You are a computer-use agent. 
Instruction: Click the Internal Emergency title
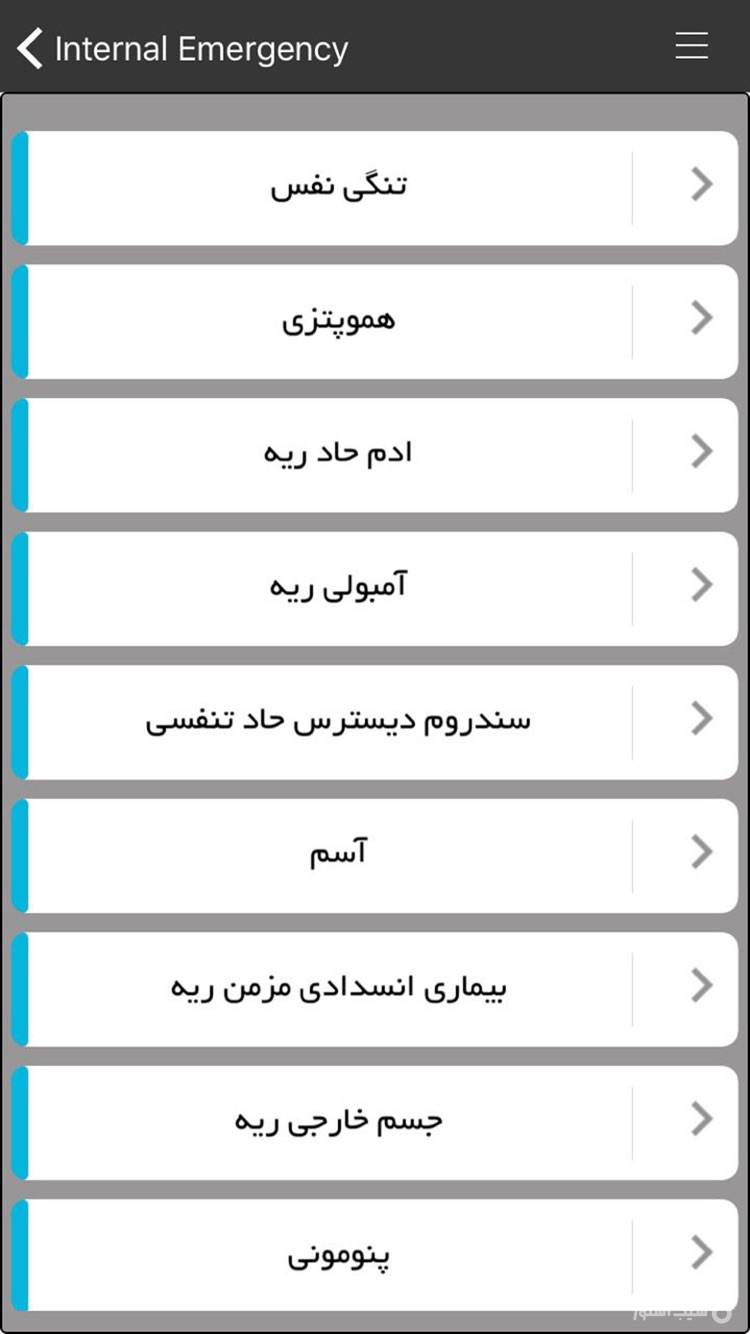pos(204,47)
